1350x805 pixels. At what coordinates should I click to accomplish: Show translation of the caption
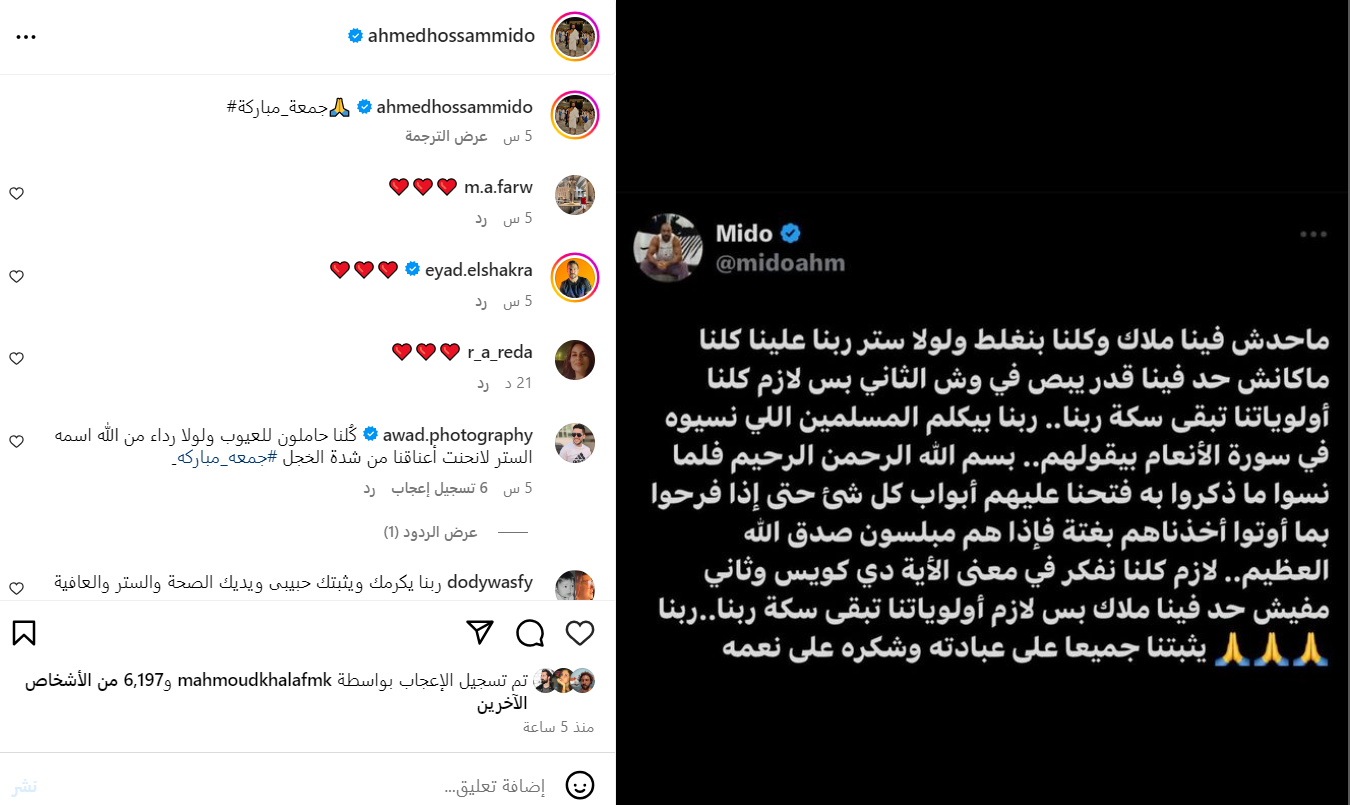(446, 136)
